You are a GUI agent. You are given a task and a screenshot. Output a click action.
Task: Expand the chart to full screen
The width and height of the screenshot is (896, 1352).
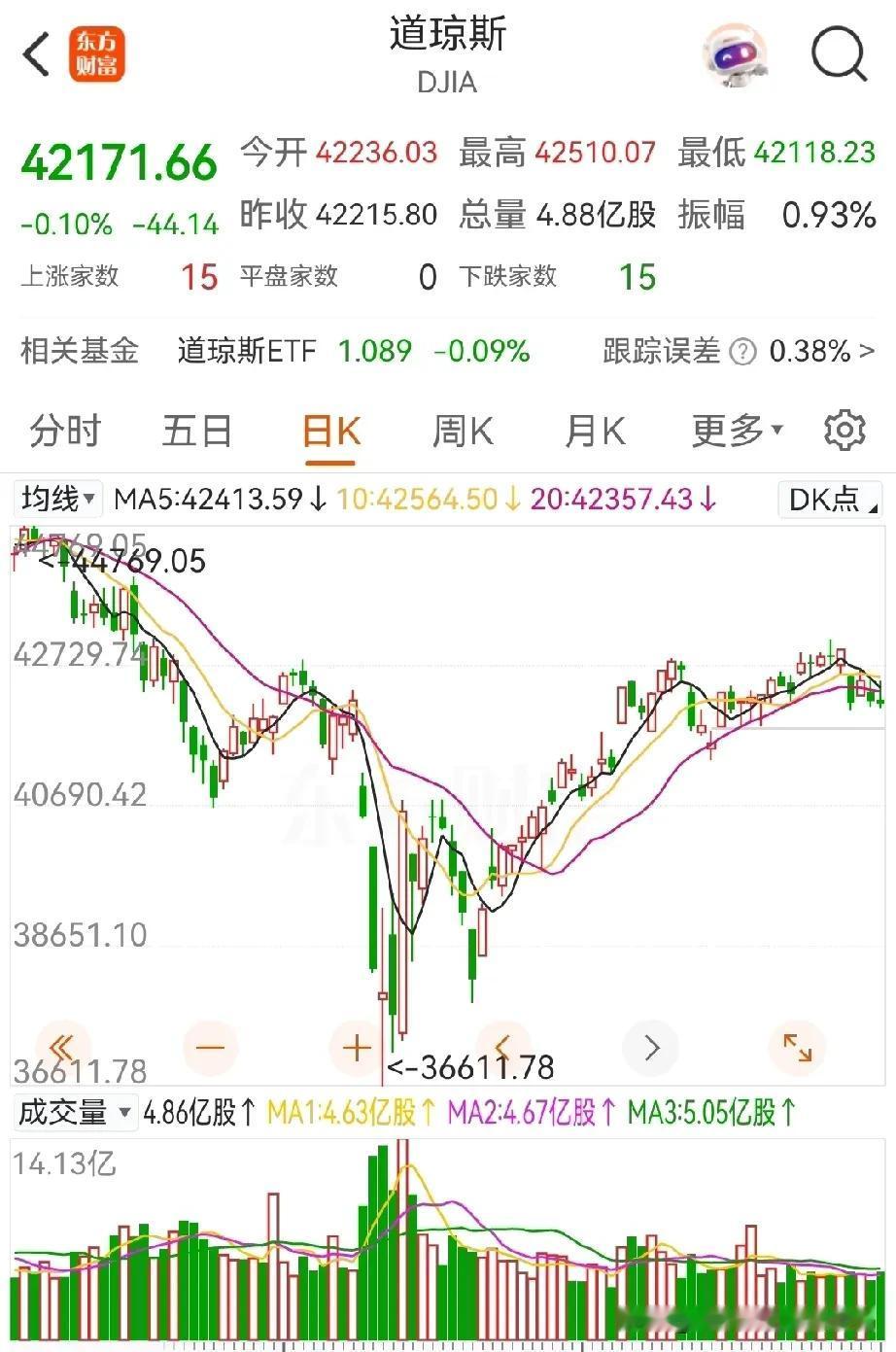click(797, 1048)
